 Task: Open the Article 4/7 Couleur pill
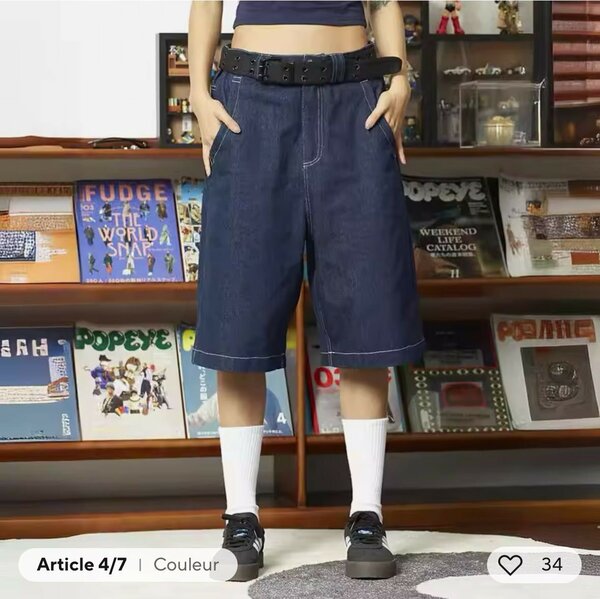coord(128,565)
